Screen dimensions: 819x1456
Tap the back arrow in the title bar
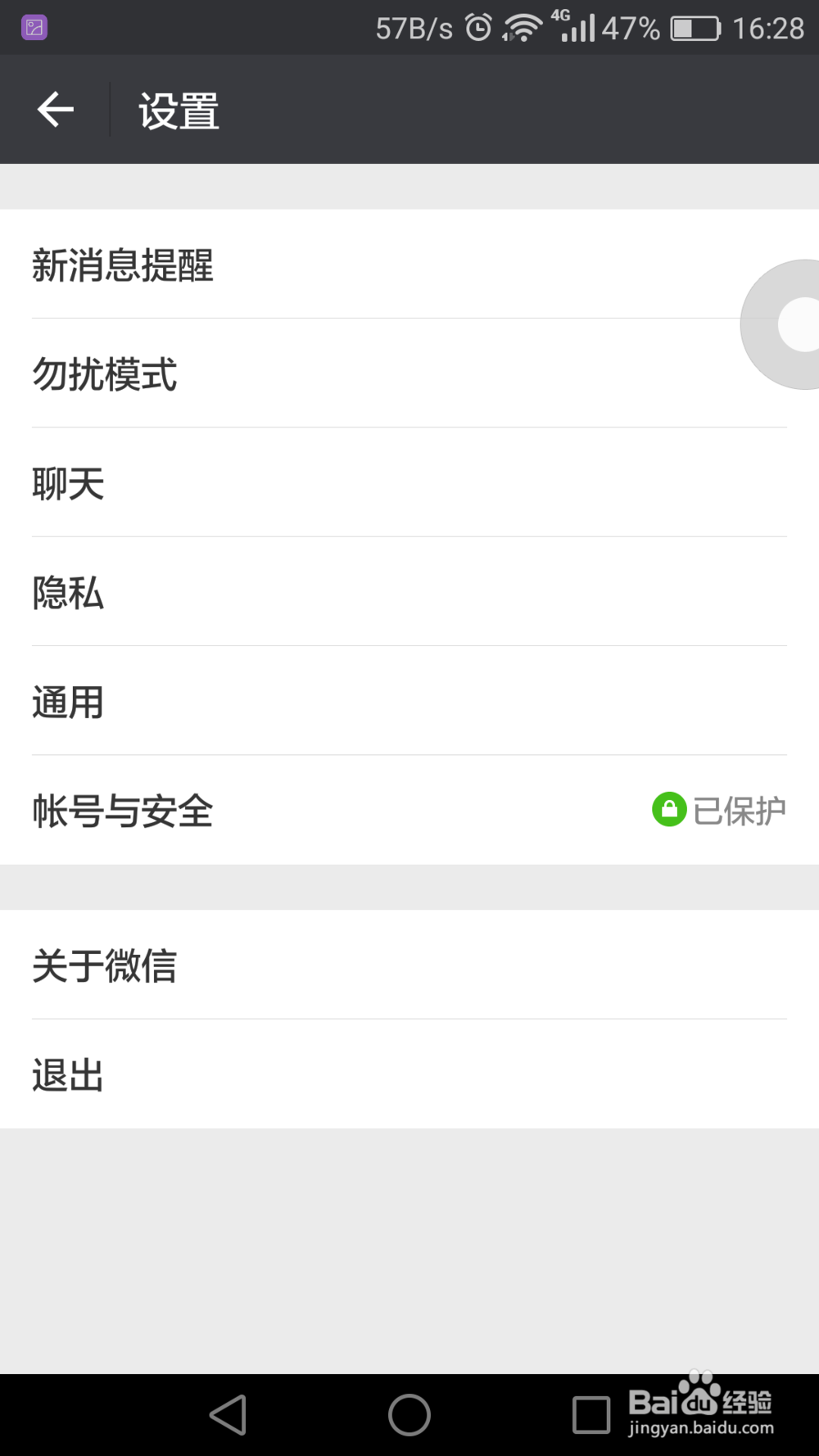point(54,109)
